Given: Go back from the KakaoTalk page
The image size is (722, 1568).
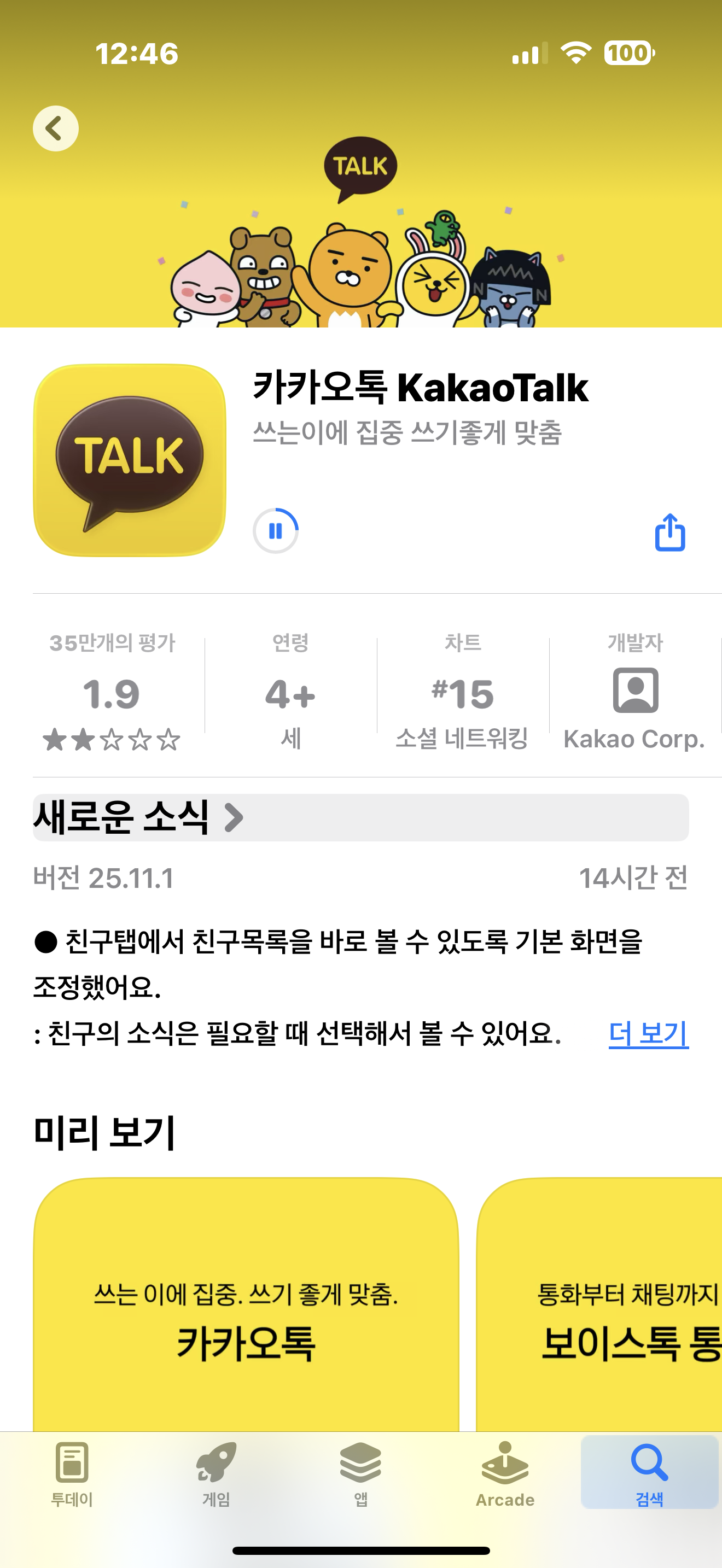Looking at the screenshot, I should click(x=55, y=128).
